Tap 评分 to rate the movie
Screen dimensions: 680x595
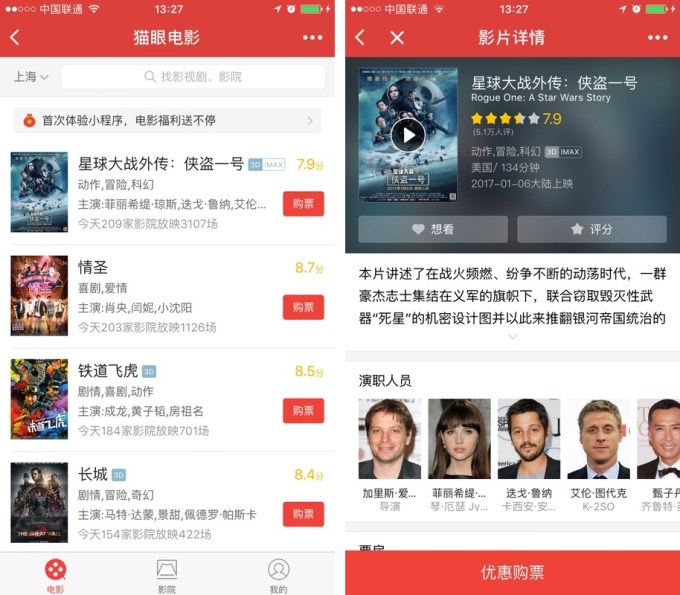coord(591,229)
